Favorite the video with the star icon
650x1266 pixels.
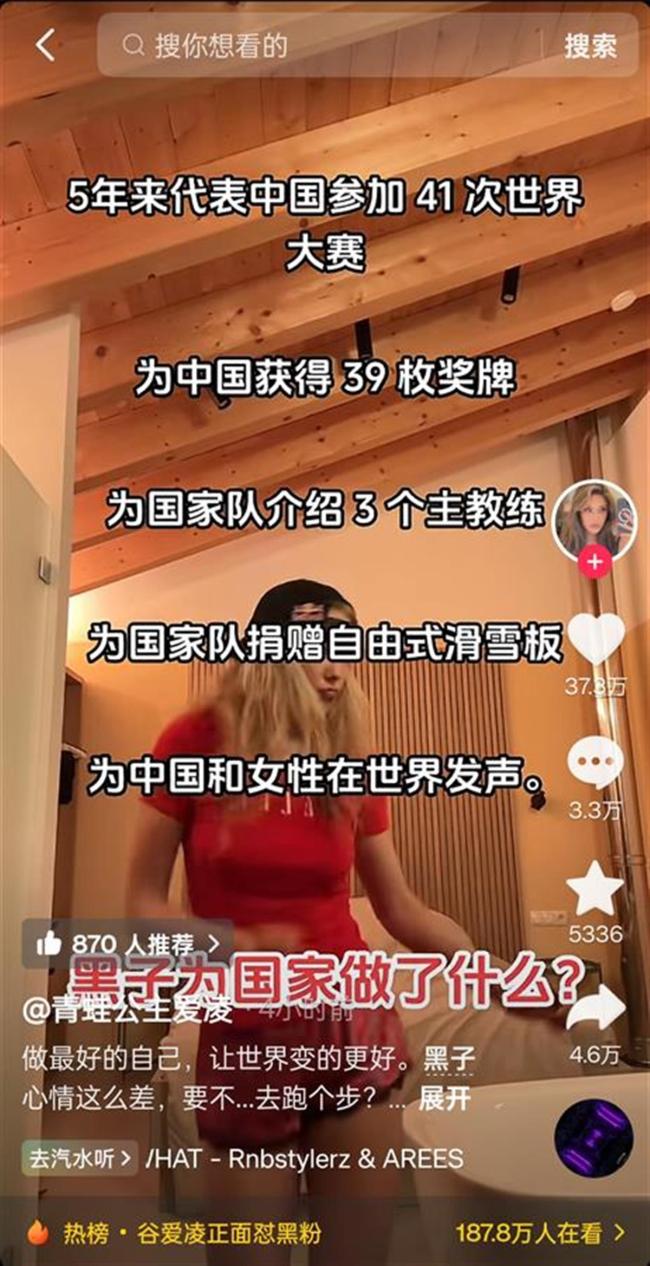pos(596,888)
